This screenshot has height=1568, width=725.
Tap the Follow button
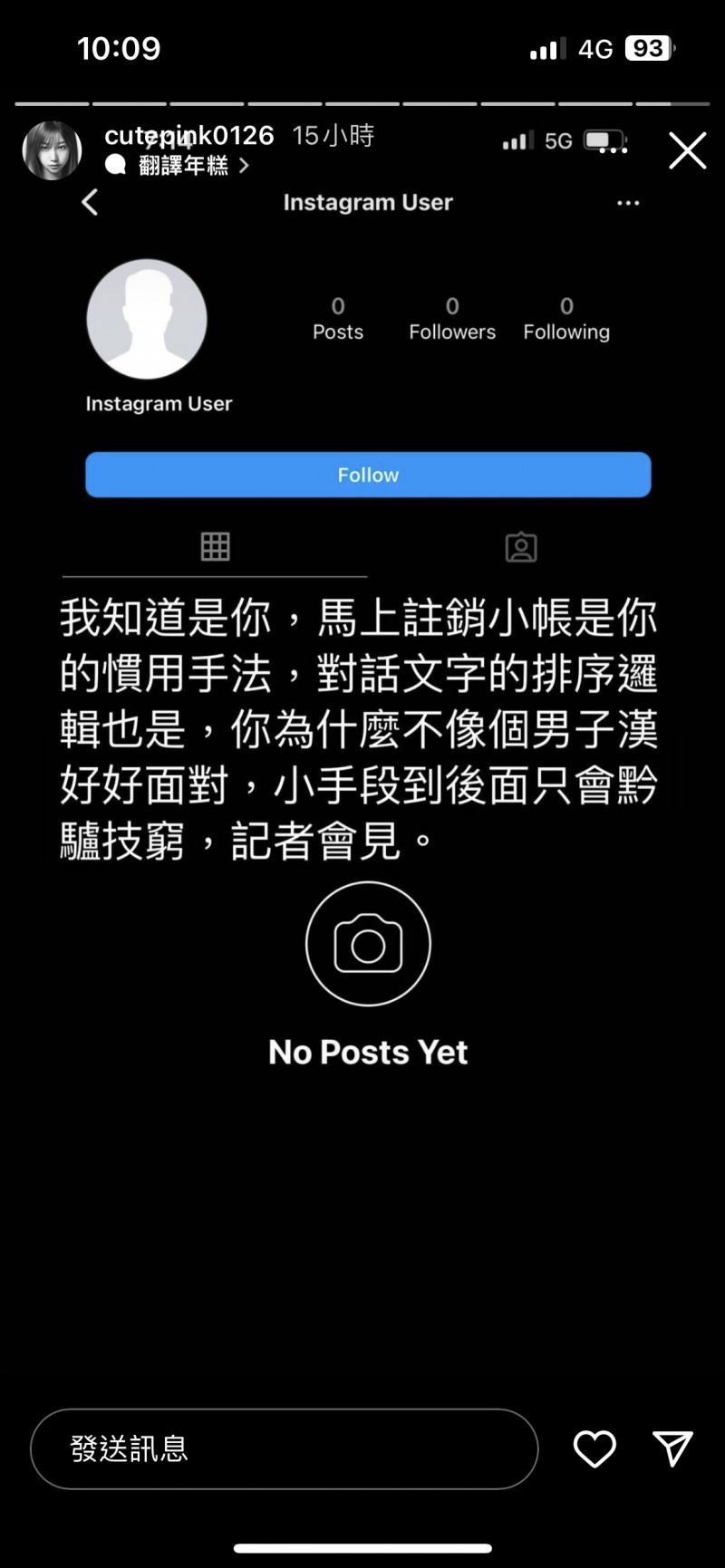[x=368, y=474]
